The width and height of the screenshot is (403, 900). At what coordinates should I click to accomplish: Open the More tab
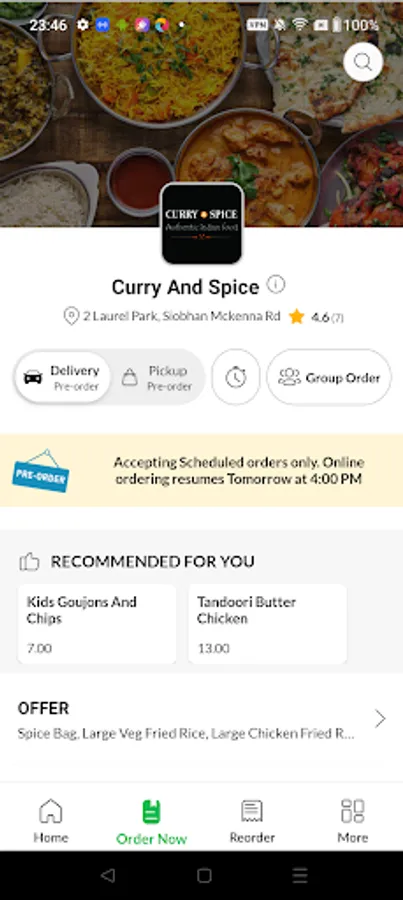pos(352,821)
